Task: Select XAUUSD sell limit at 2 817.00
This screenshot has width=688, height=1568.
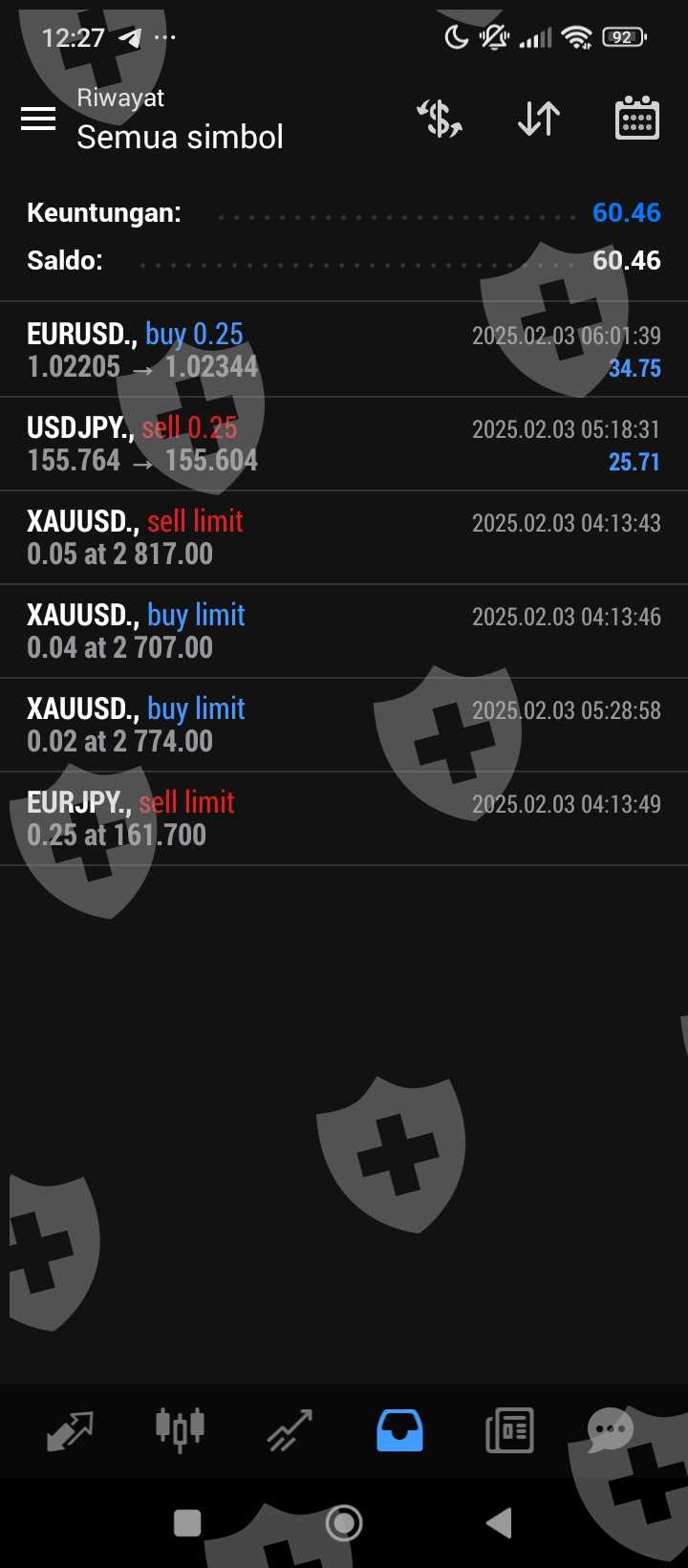Action: click(344, 537)
